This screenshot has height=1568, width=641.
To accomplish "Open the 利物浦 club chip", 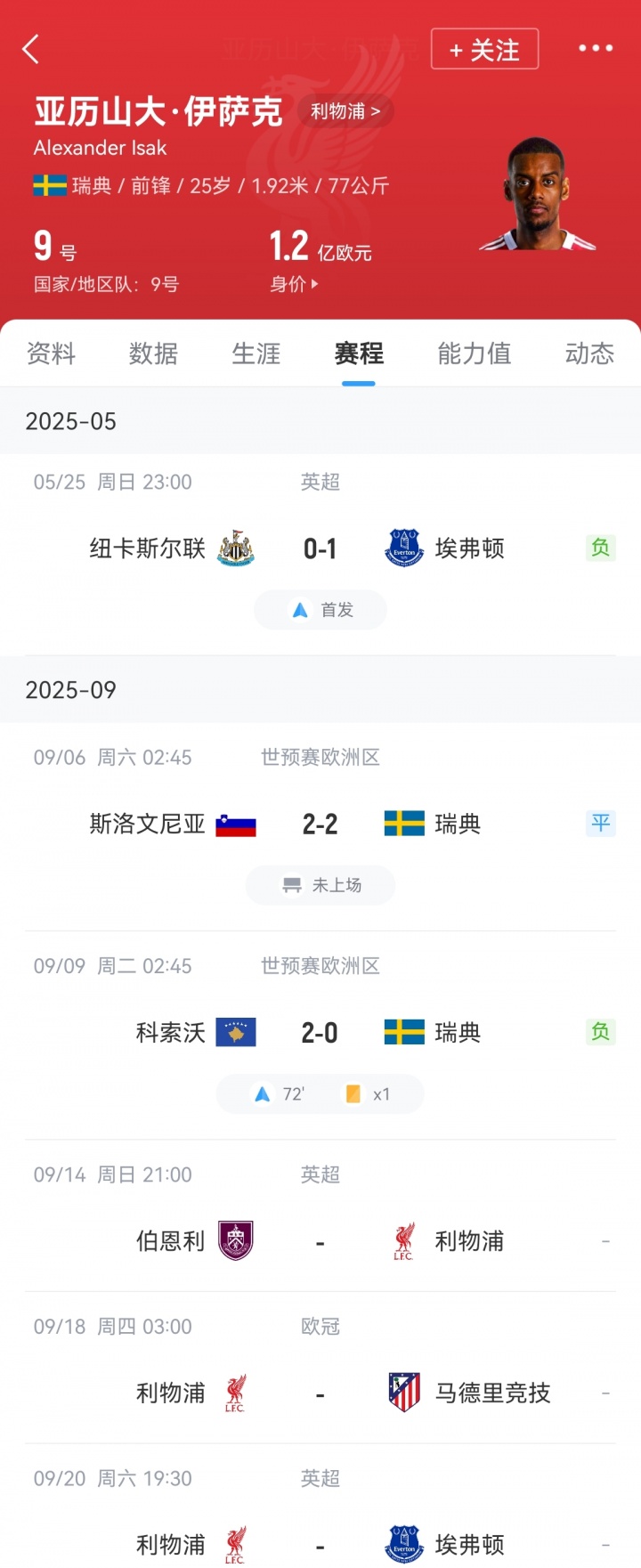I will (345, 111).
